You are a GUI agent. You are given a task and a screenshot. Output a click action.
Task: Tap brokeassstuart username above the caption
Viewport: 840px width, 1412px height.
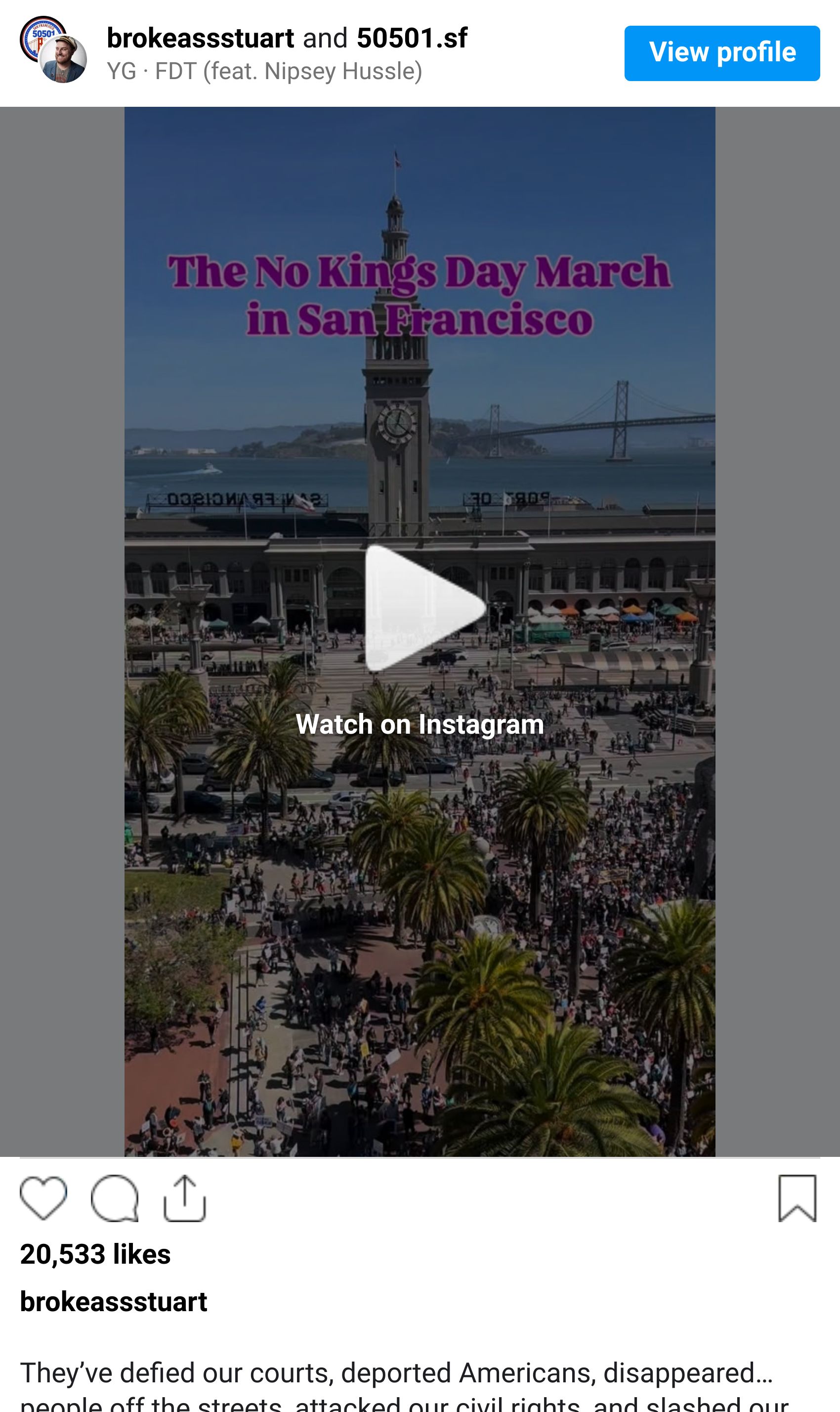(x=114, y=1302)
